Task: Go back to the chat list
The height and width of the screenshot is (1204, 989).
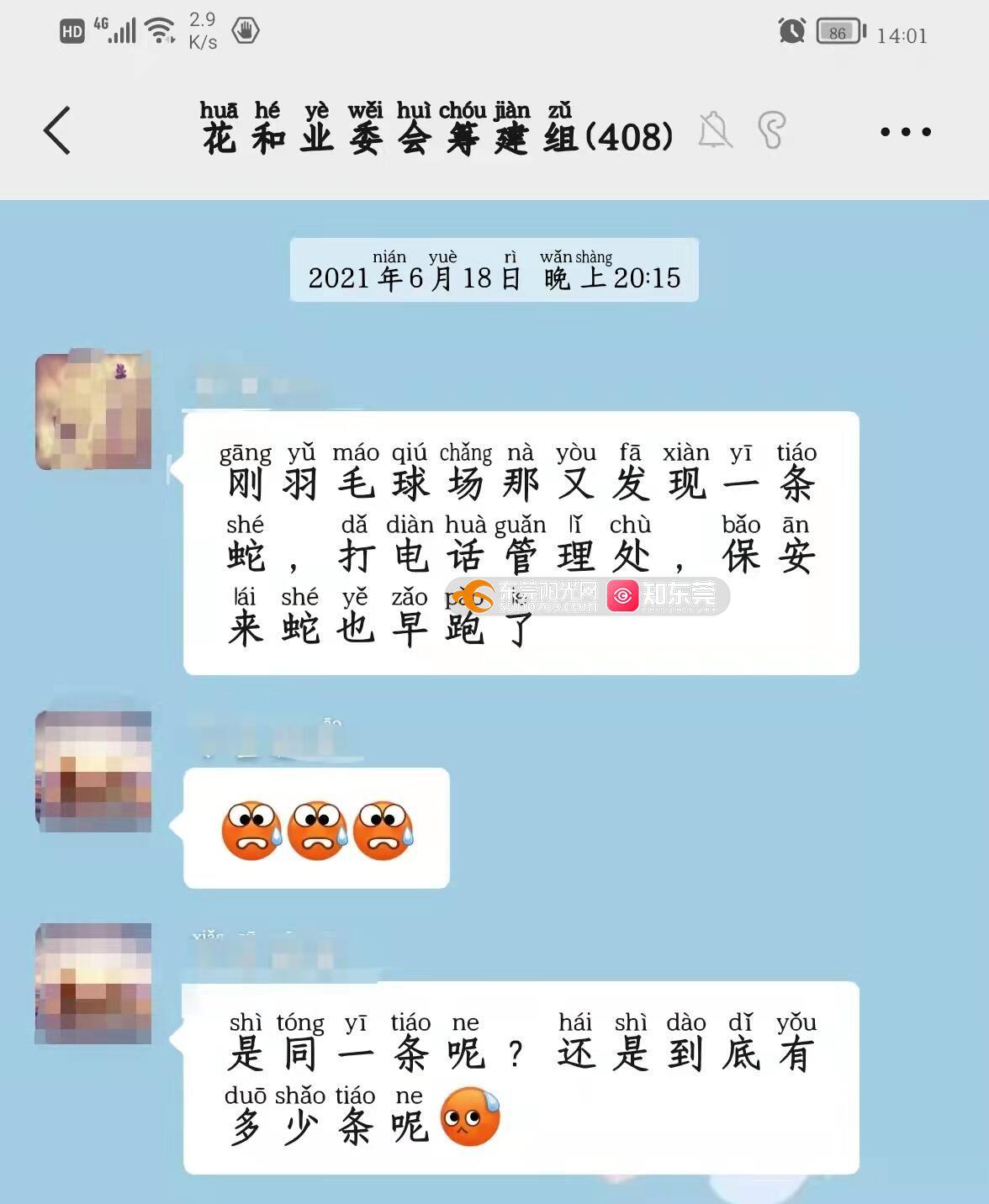Action: (57, 131)
